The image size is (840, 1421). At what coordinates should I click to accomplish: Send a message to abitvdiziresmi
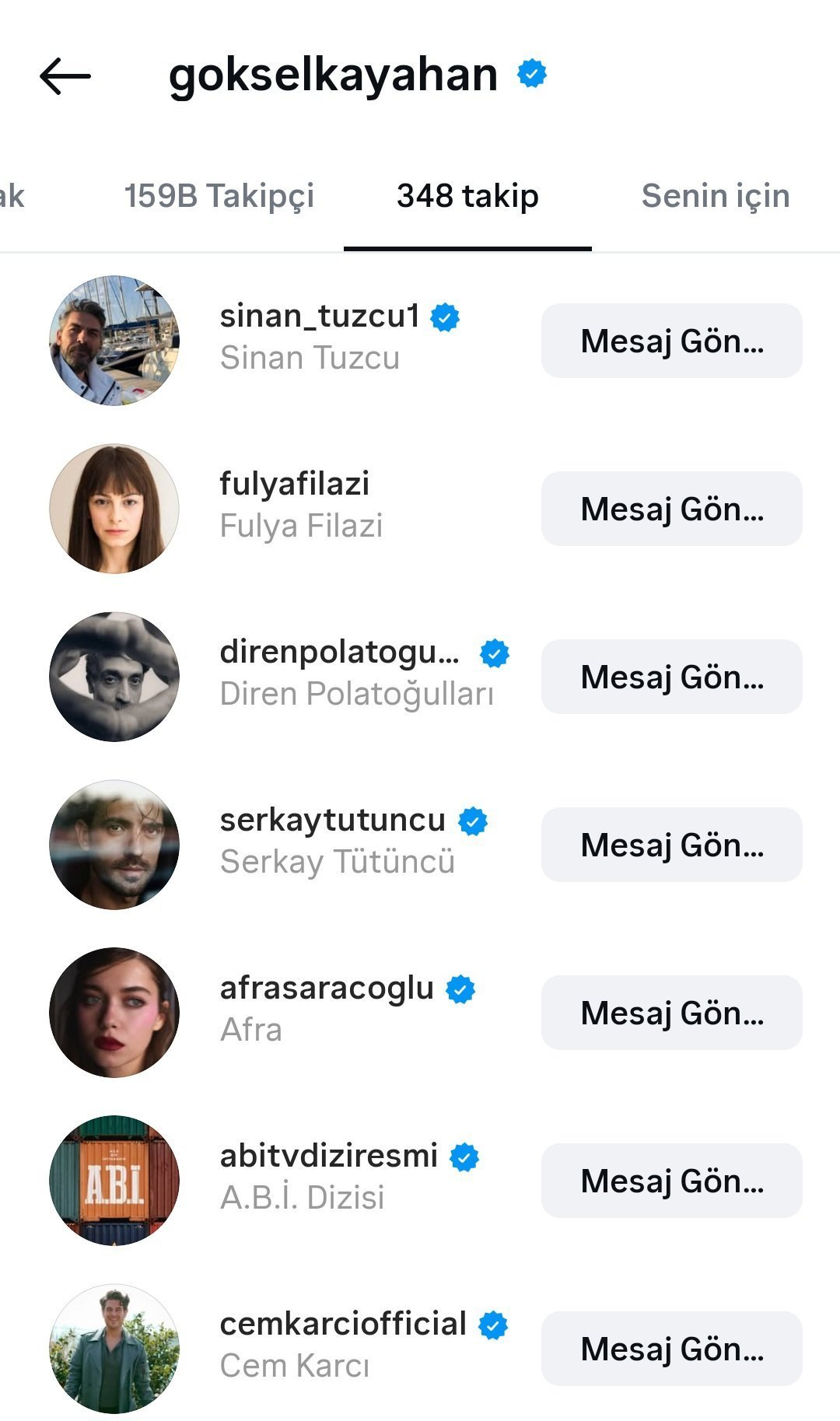tap(671, 1181)
